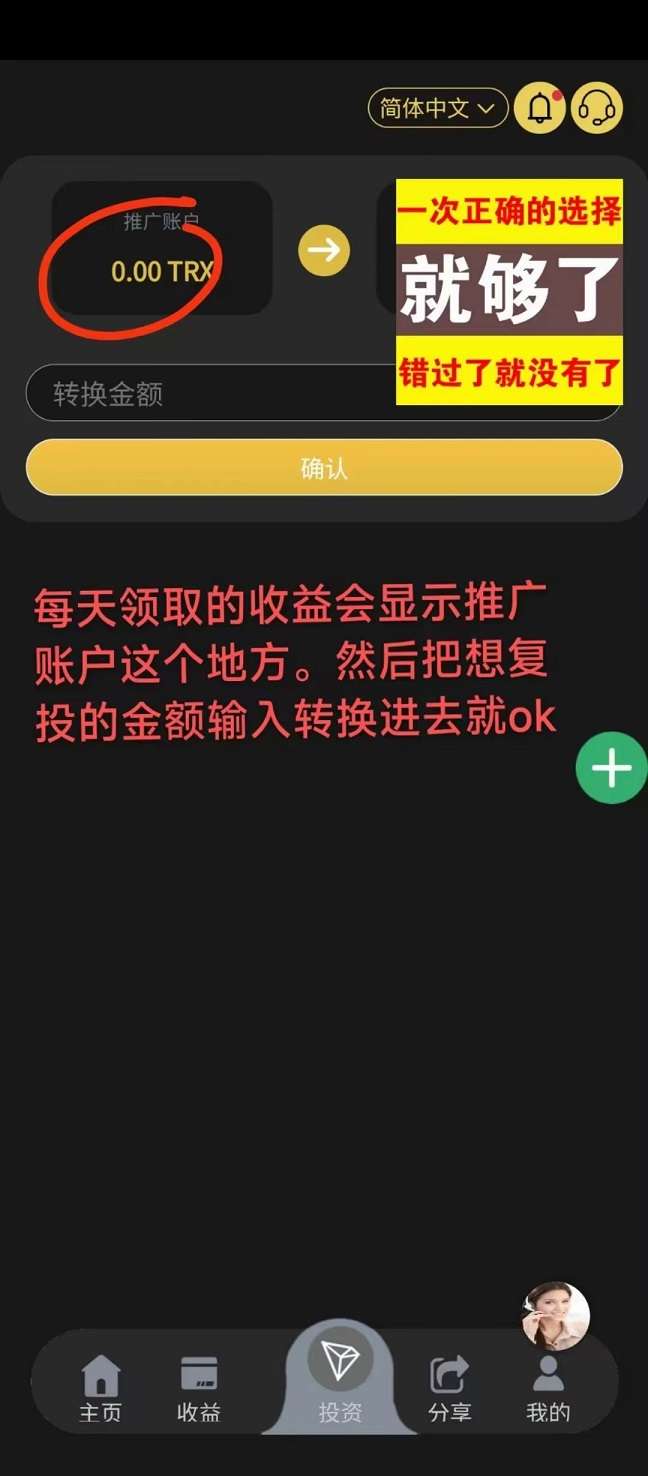
Task: Tap the green plus floating button
Action: point(611,768)
